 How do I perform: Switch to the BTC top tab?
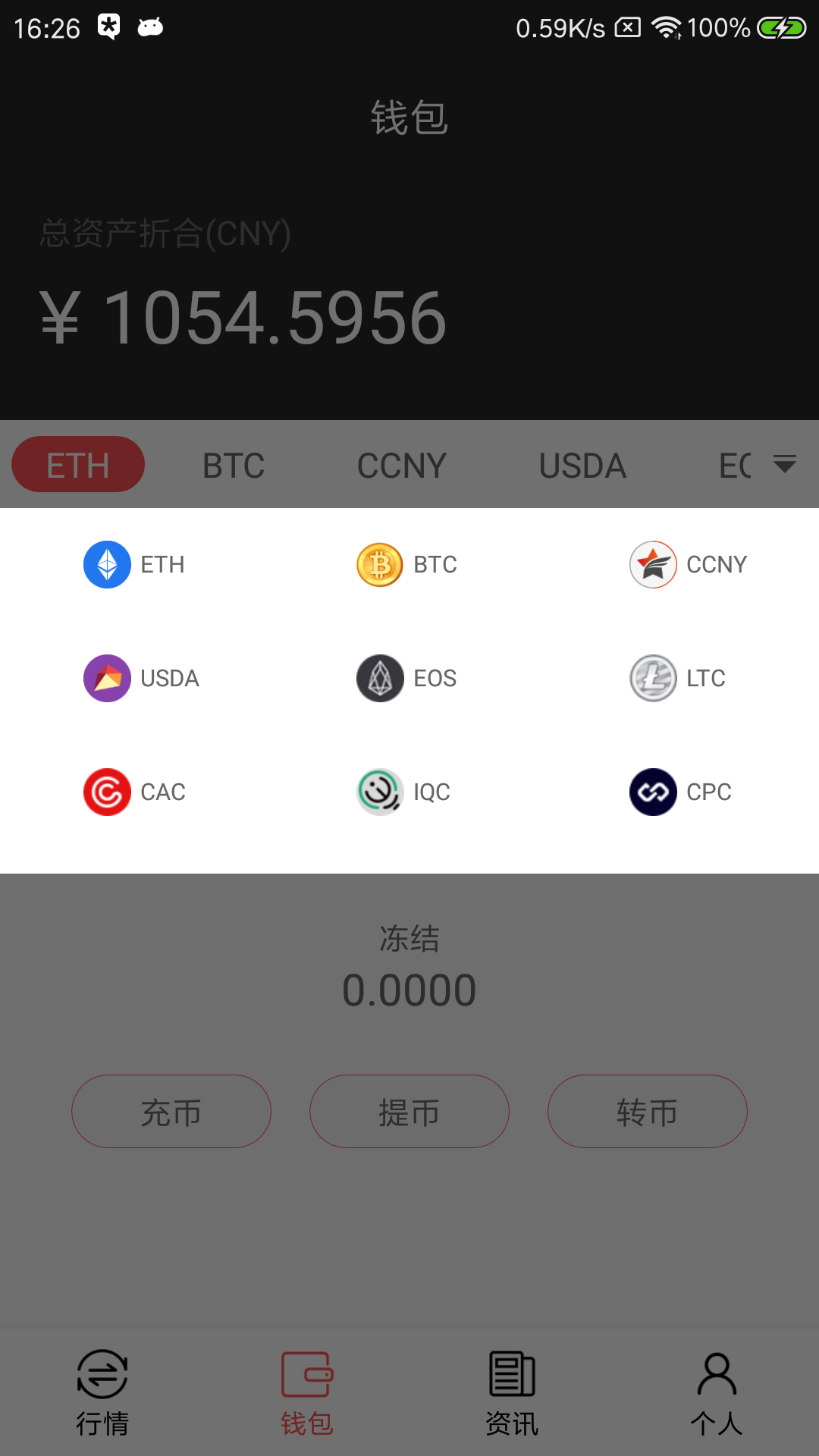pyautogui.click(x=234, y=465)
